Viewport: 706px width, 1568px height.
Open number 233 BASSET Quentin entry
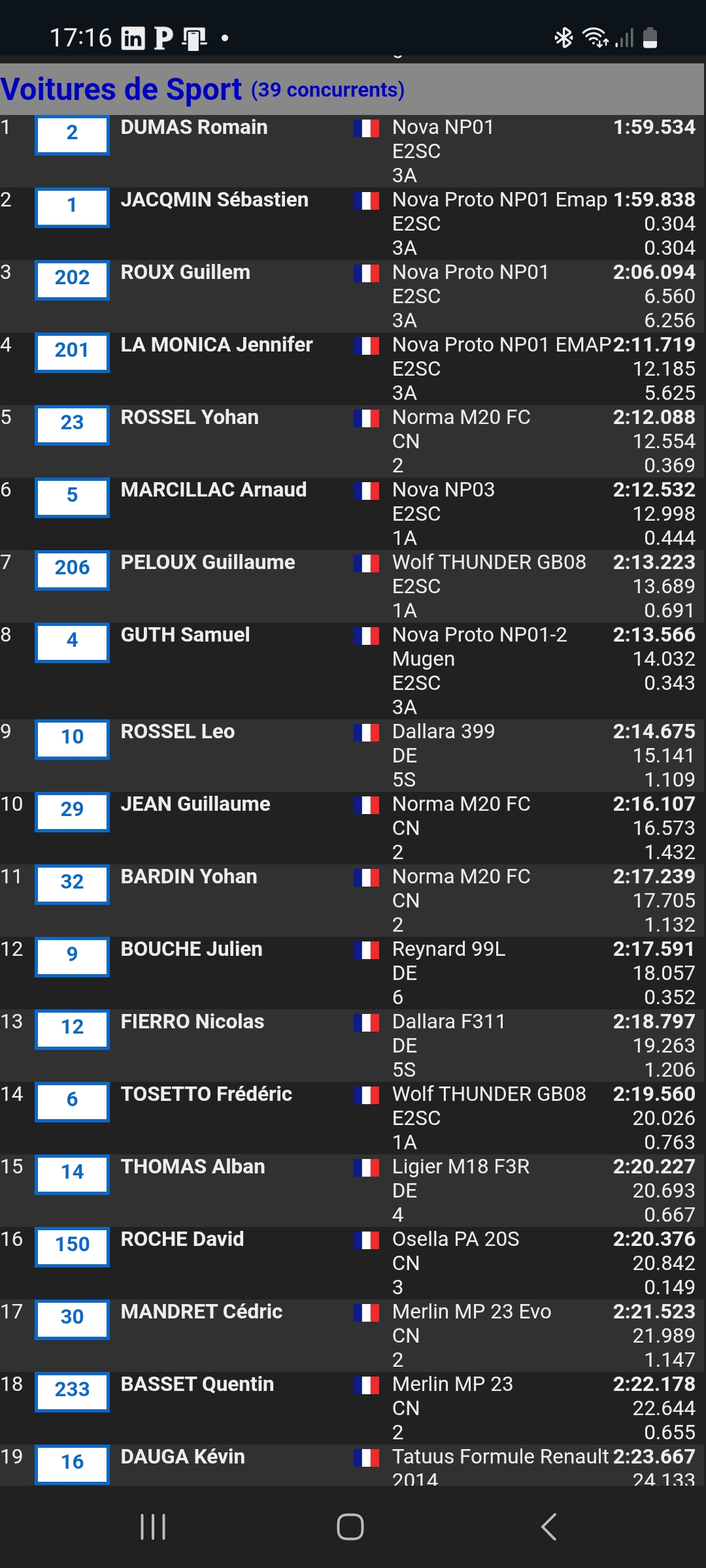coord(72,1391)
